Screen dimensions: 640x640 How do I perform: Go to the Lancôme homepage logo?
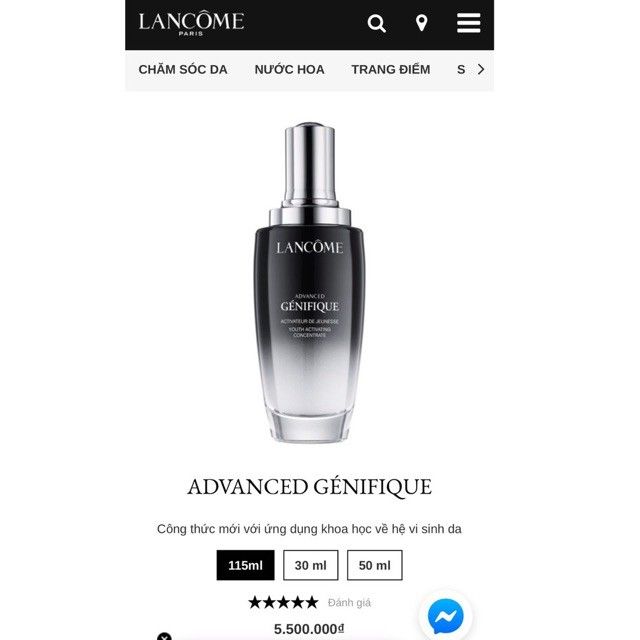click(x=191, y=22)
